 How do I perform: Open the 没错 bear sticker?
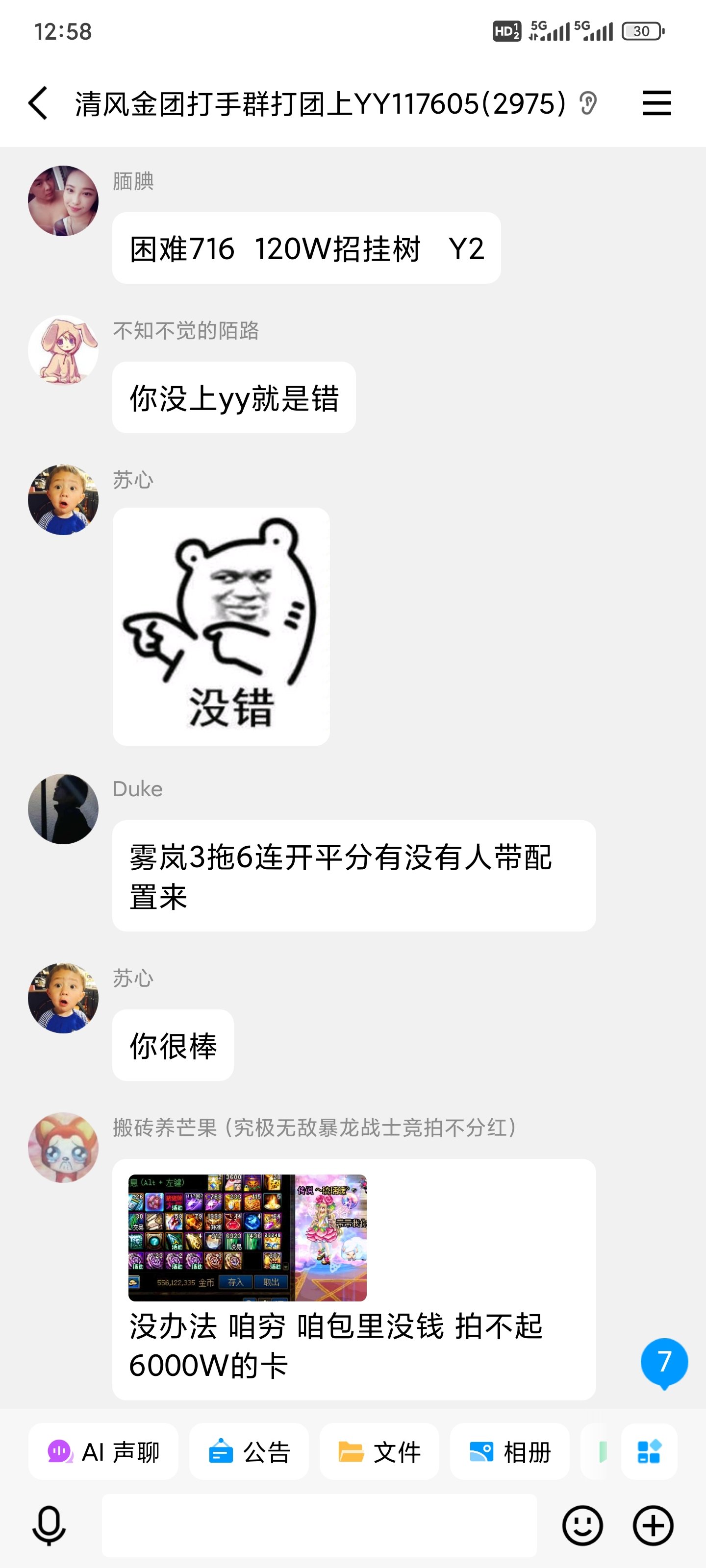click(221, 626)
